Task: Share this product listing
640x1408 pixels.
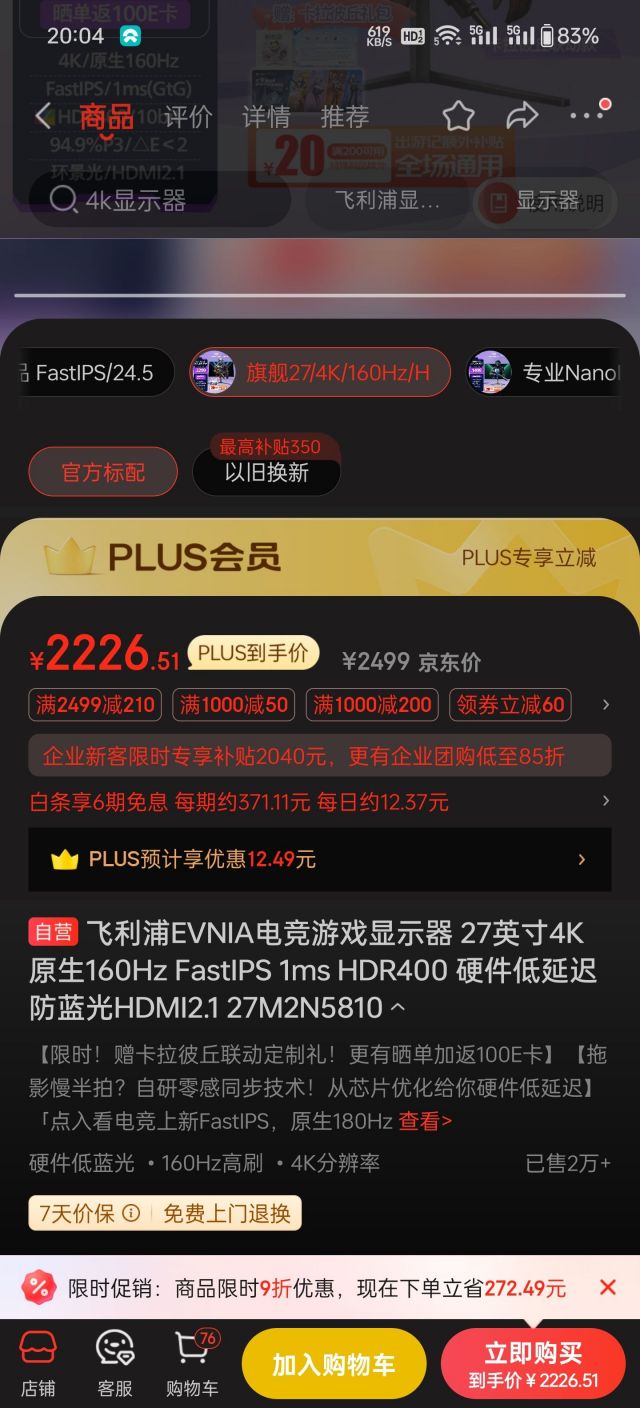Action: point(522,116)
